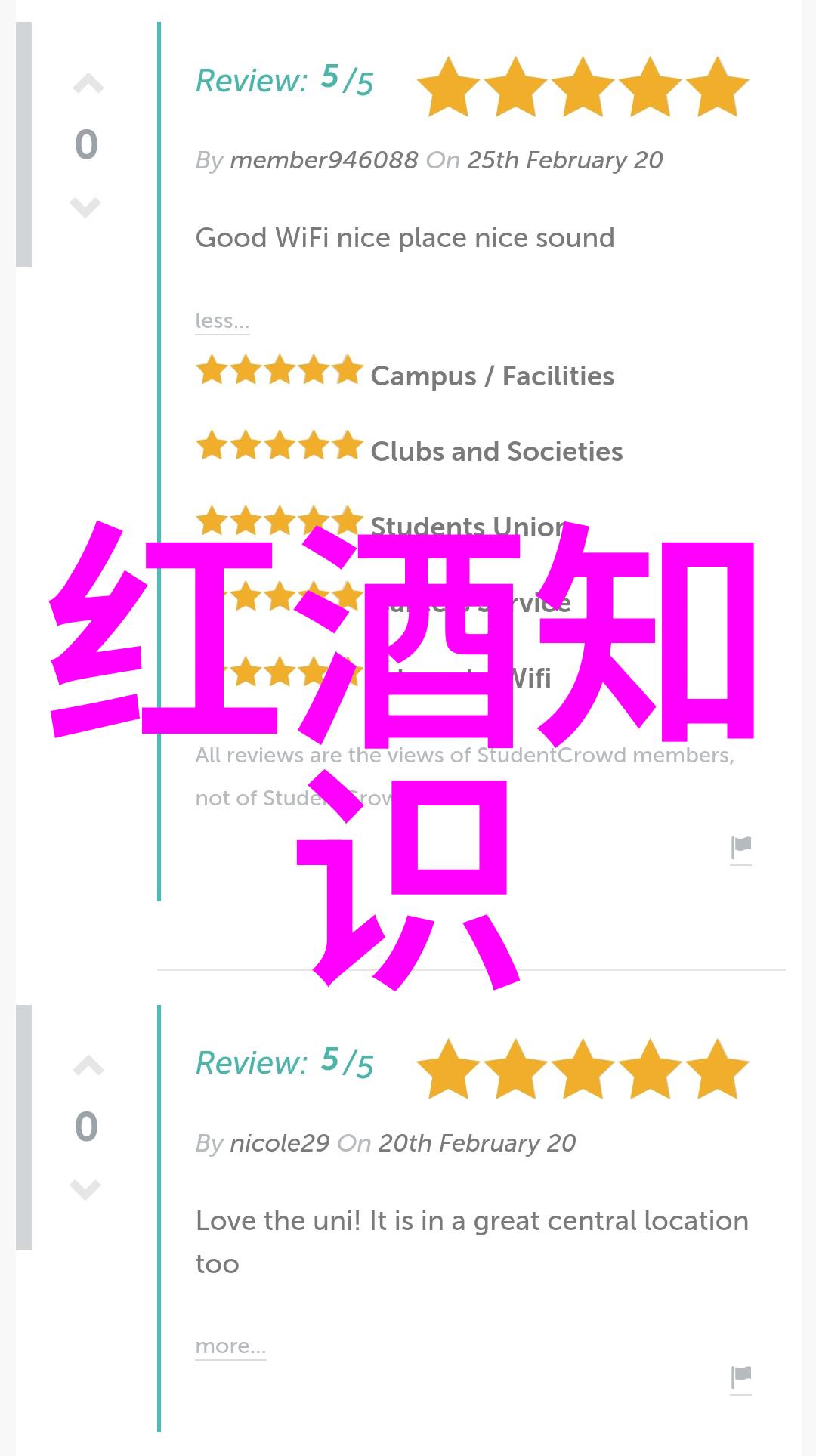The height and width of the screenshot is (1456, 816).
Task: Collapse member946088's review with the less link
Action: 221,321
